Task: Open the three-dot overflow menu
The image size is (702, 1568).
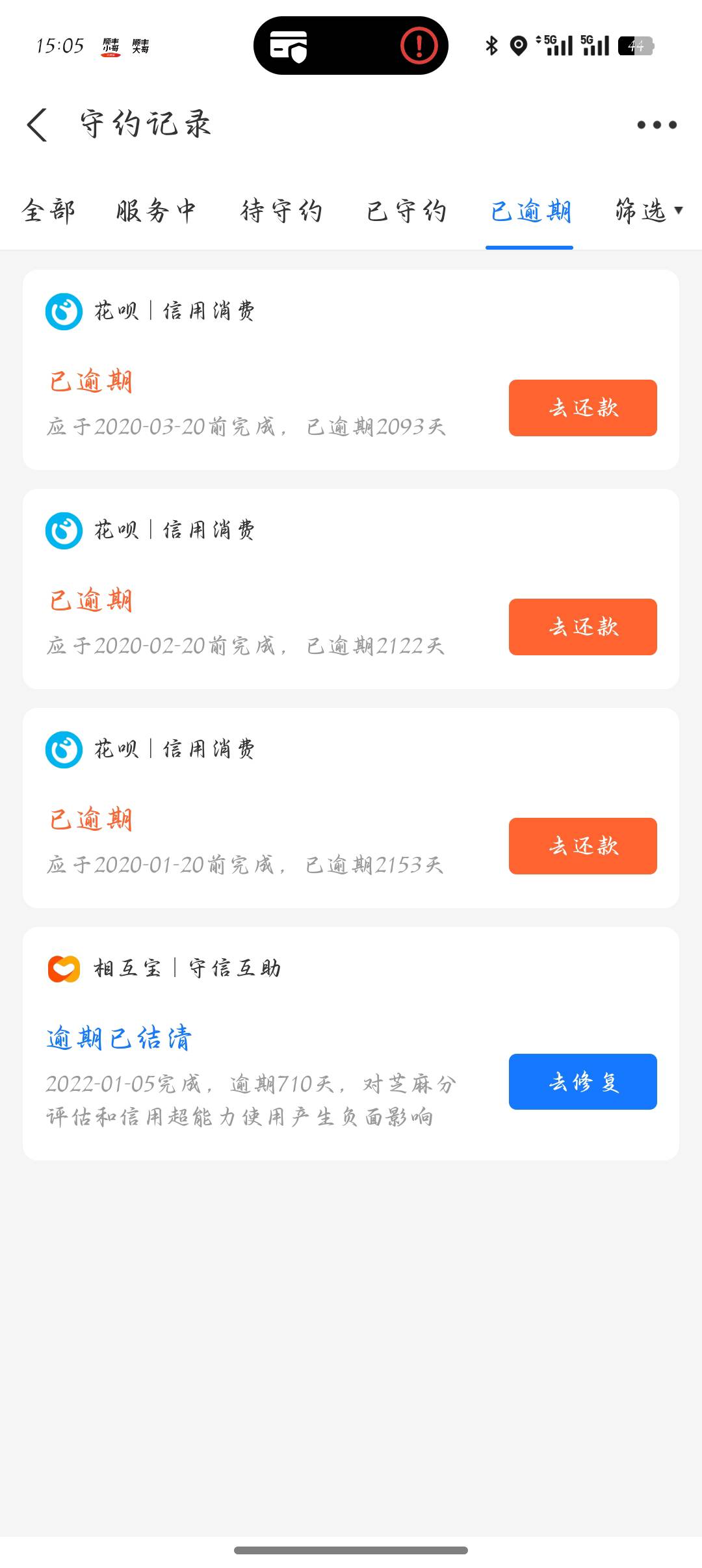Action: 656,125
